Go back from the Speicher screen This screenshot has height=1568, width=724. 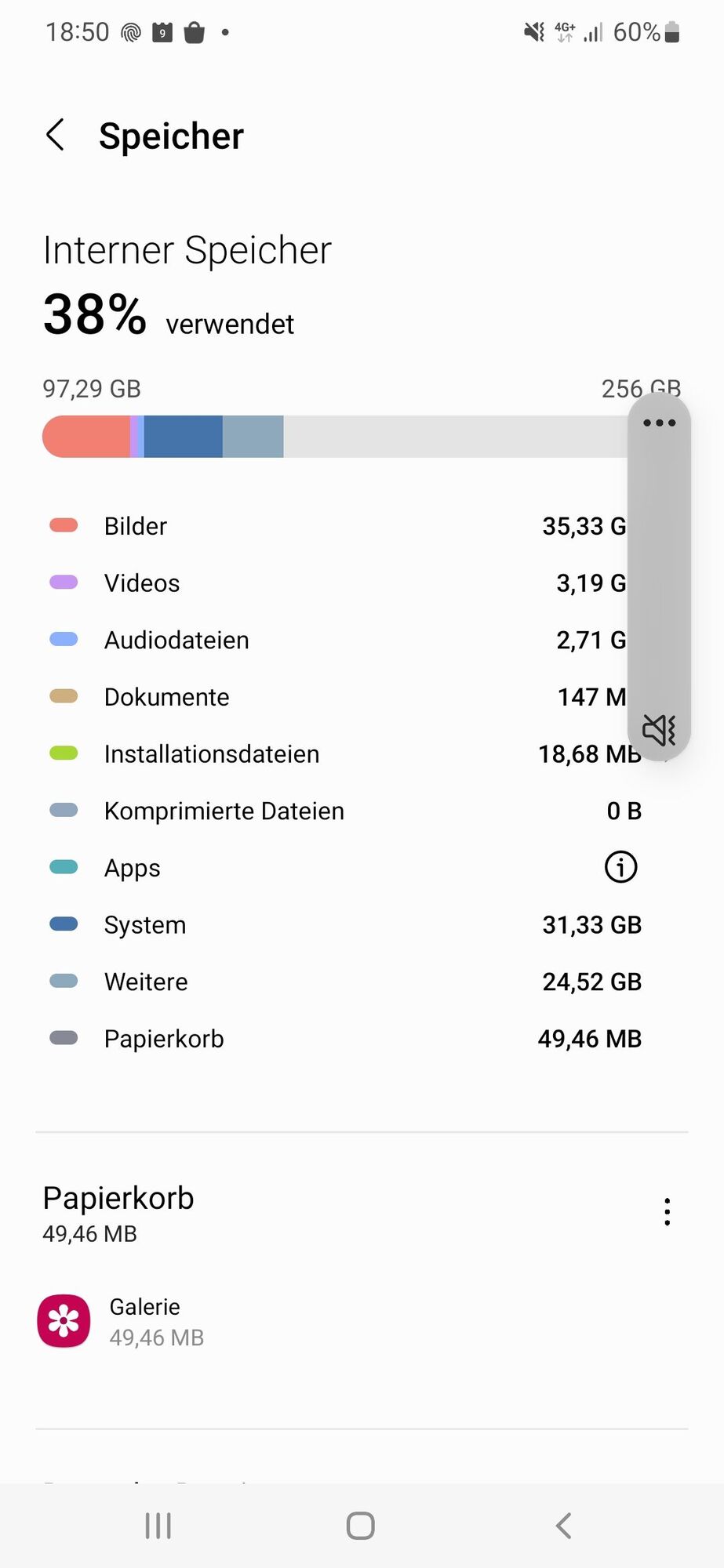click(x=55, y=136)
